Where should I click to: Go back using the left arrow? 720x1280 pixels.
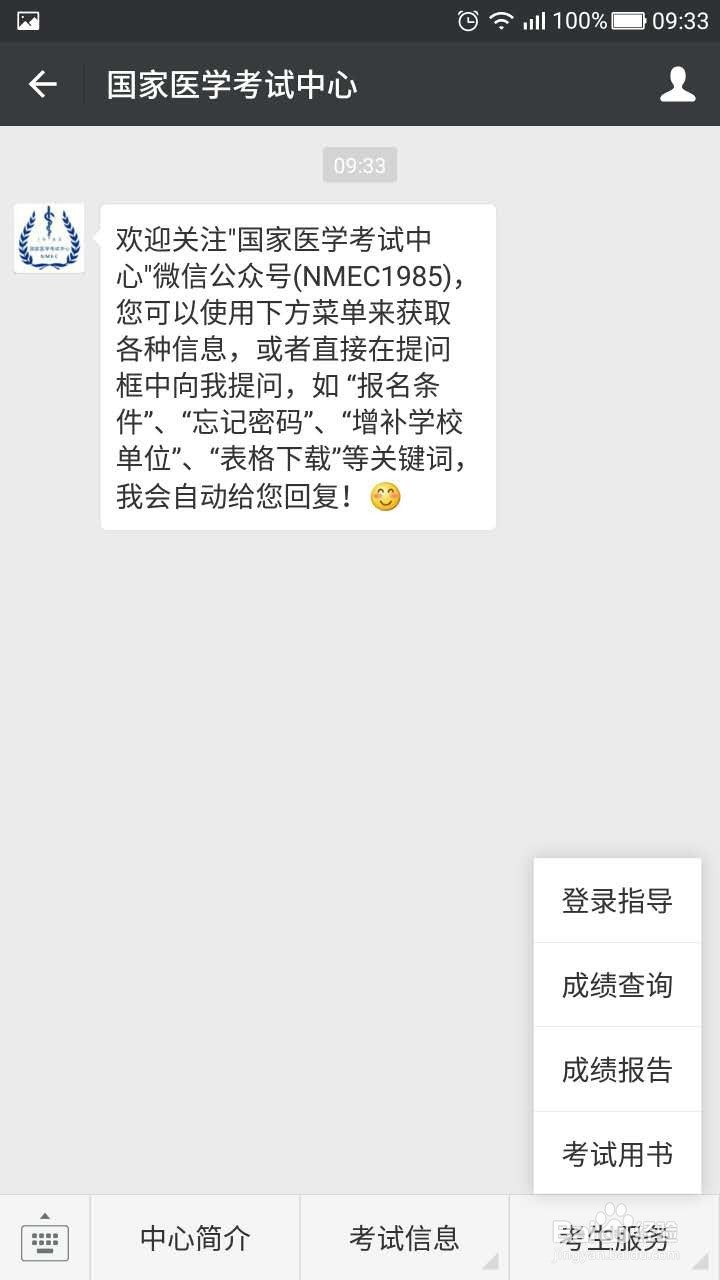pos(41,84)
